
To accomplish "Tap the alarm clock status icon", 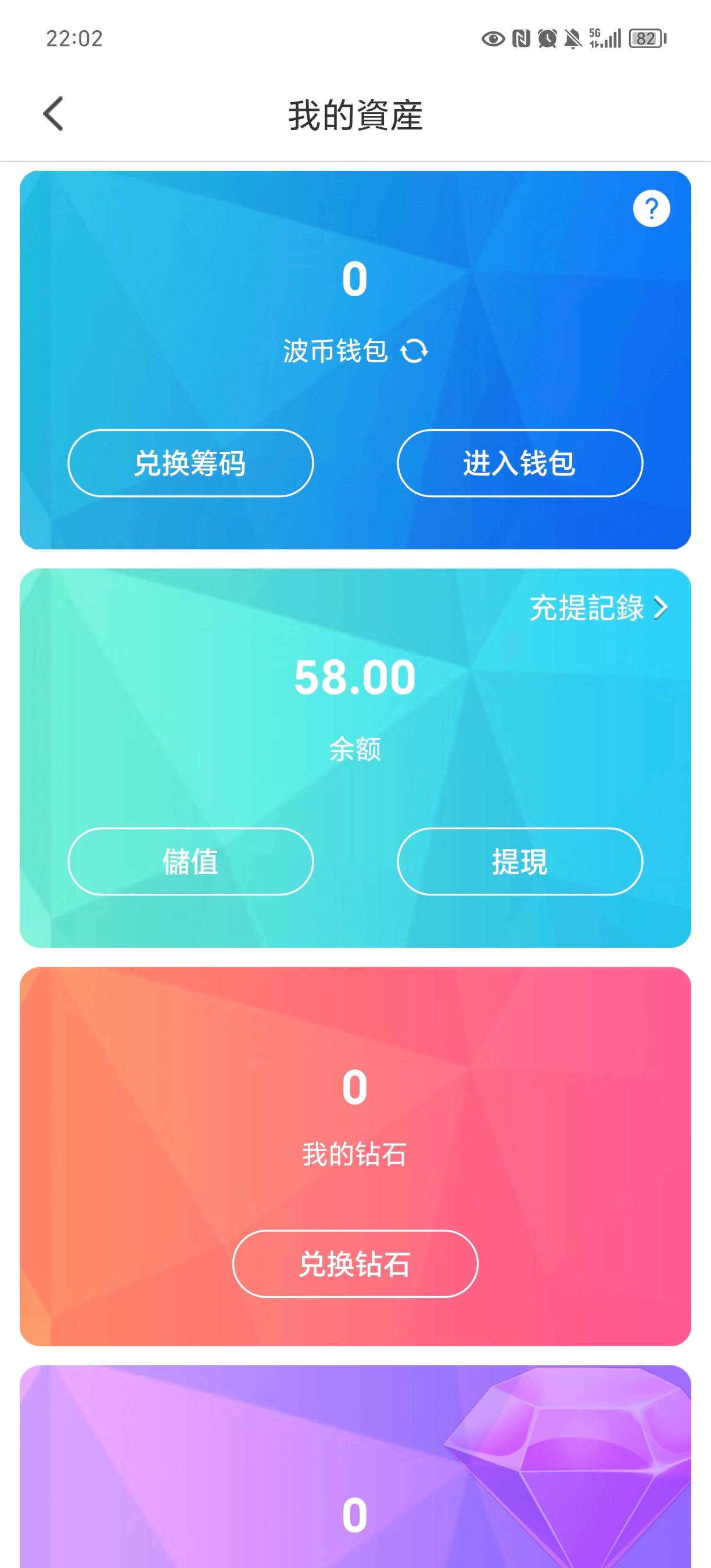I will coord(547,39).
